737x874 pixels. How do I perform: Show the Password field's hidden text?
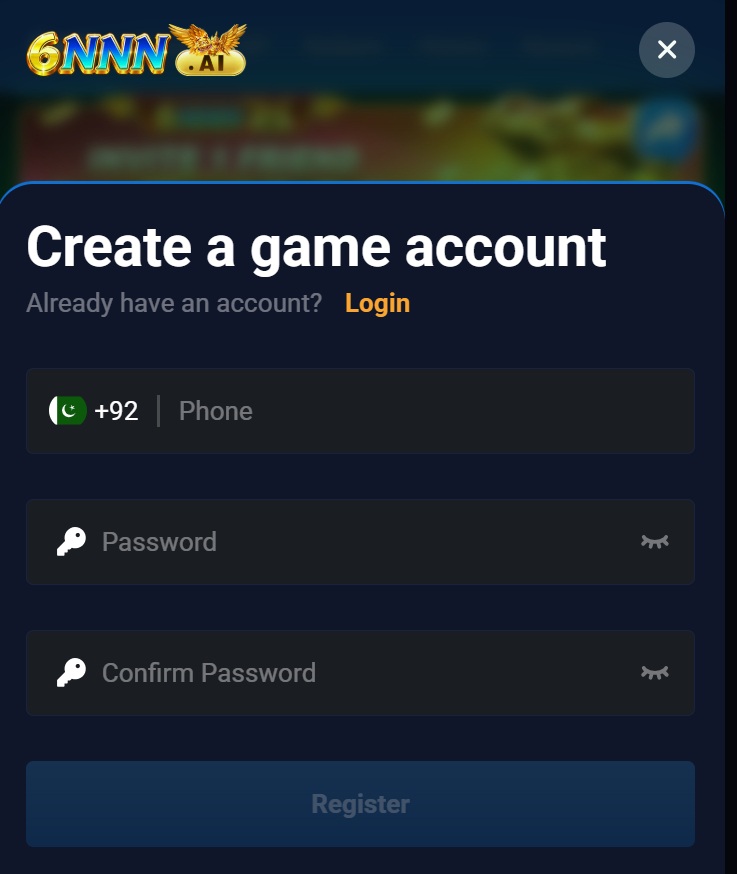654,542
